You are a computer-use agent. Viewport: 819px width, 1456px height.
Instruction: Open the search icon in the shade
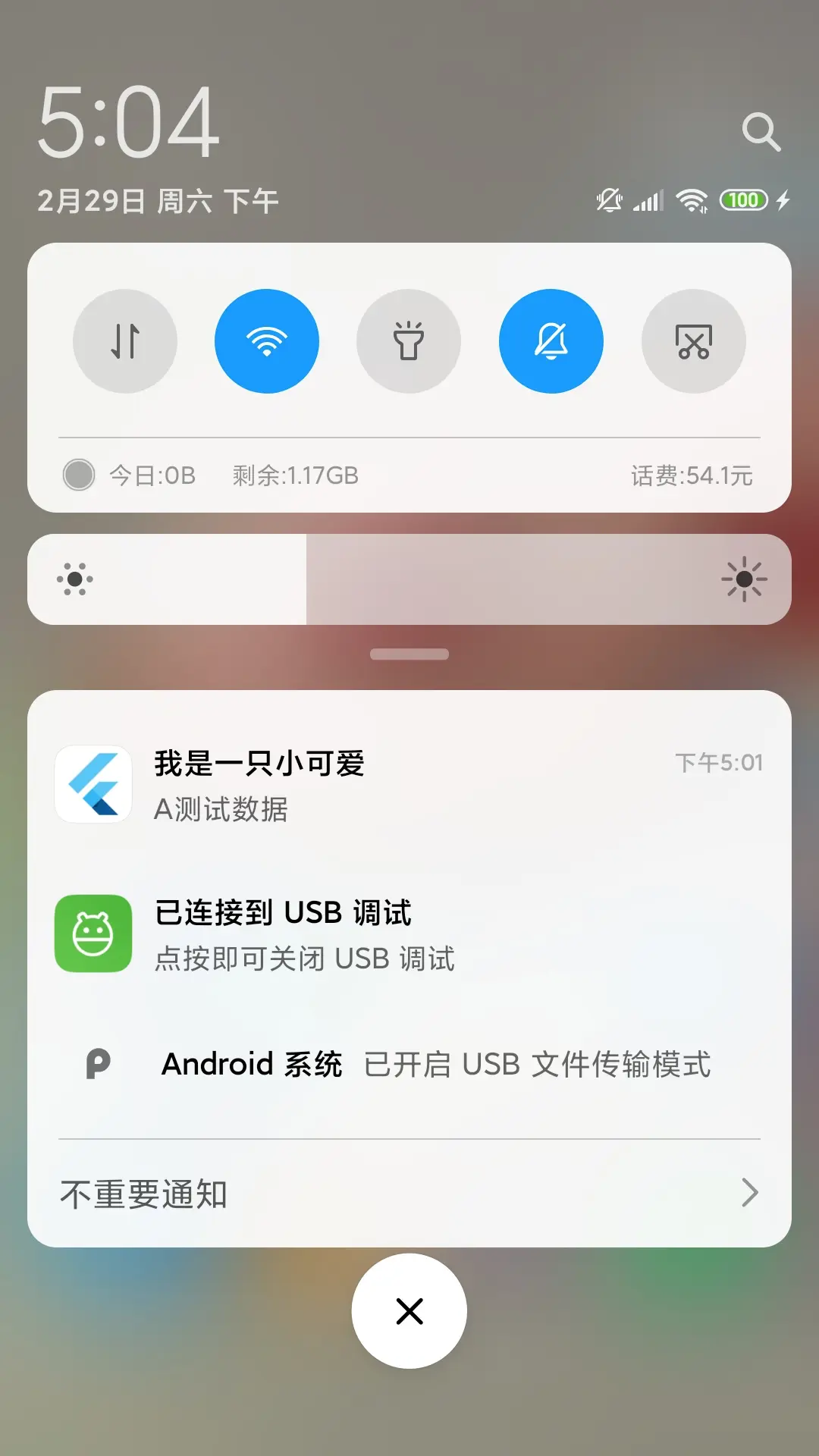pyautogui.click(x=761, y=133)
